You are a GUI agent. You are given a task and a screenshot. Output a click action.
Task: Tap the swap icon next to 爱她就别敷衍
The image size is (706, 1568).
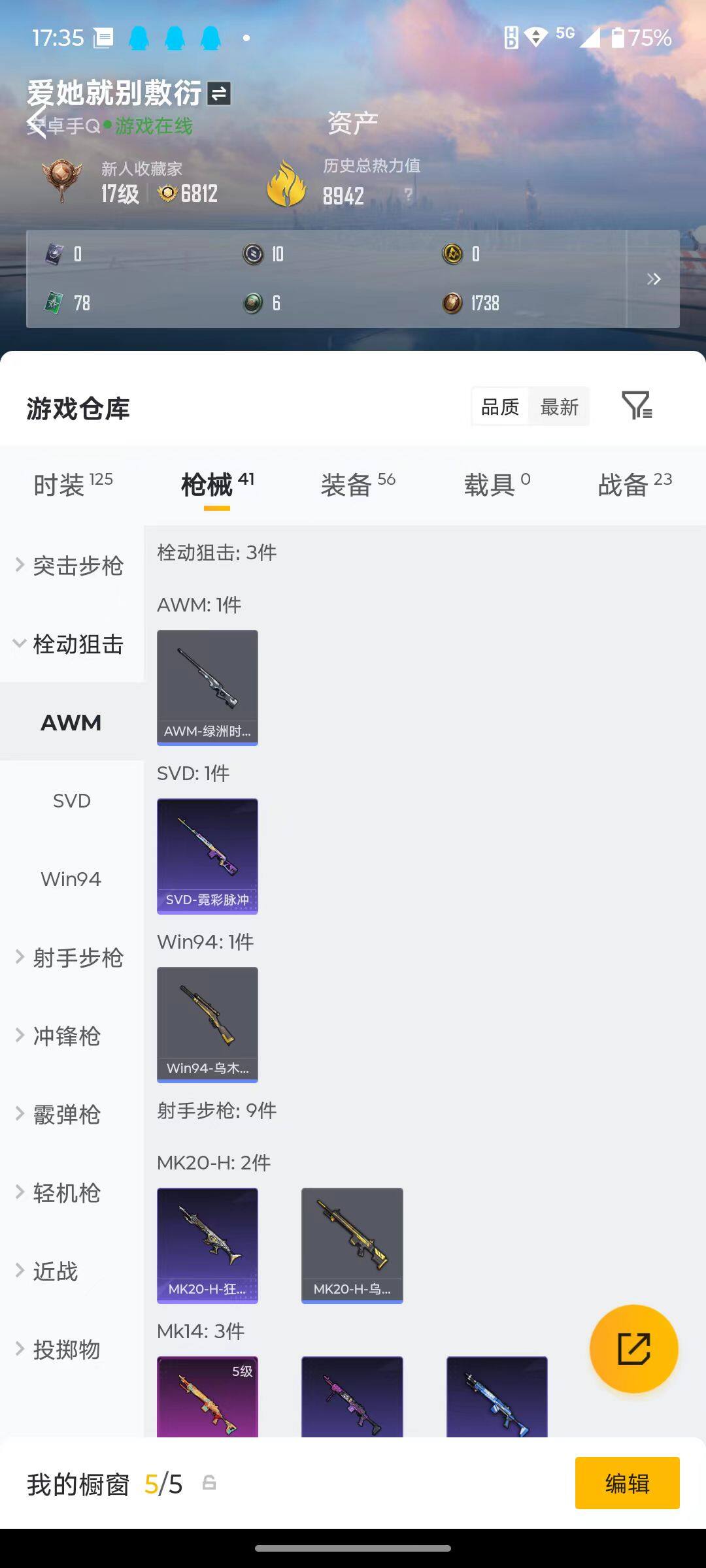(220, 93)
